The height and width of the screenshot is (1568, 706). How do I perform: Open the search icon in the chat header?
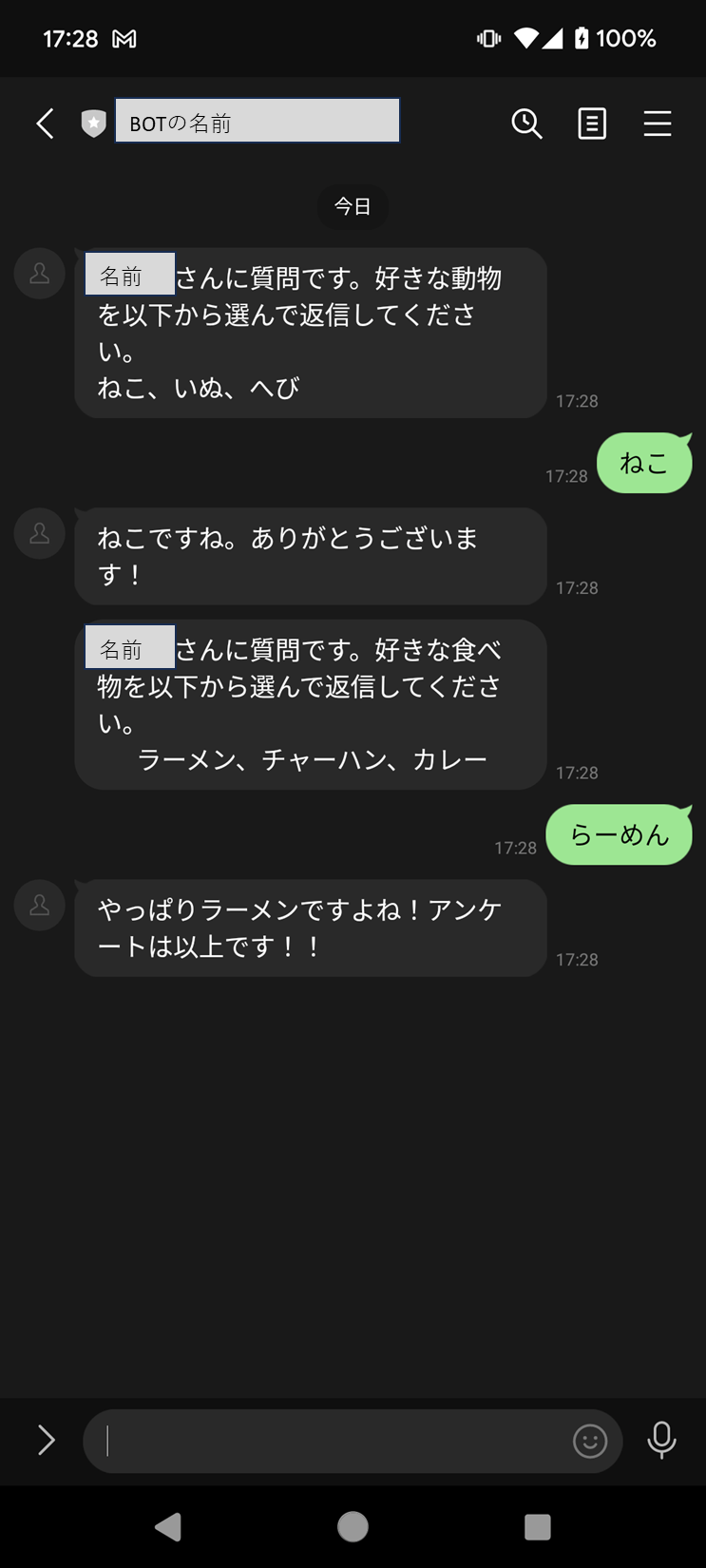click(x=526, y=124)
